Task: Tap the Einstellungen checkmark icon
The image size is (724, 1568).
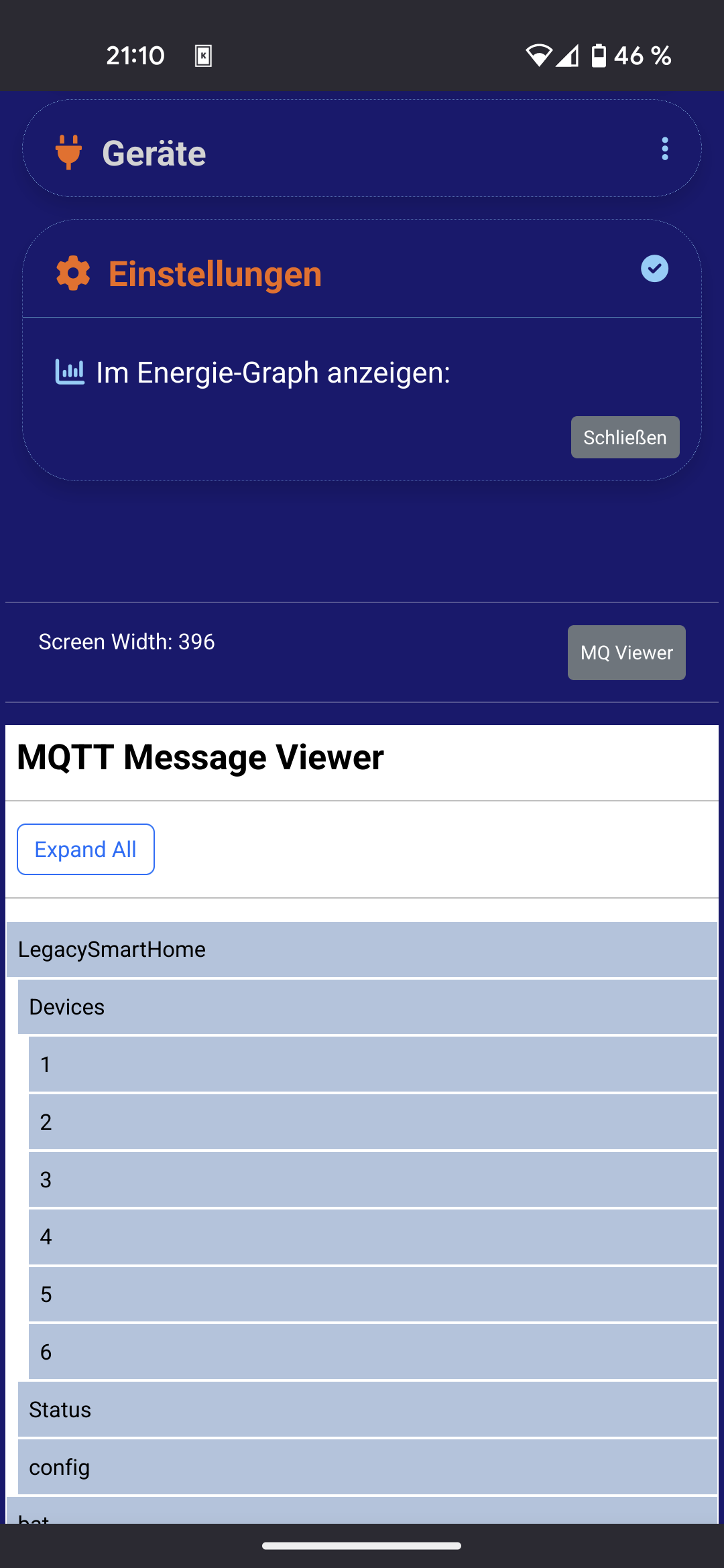Action: coord(654,269)
